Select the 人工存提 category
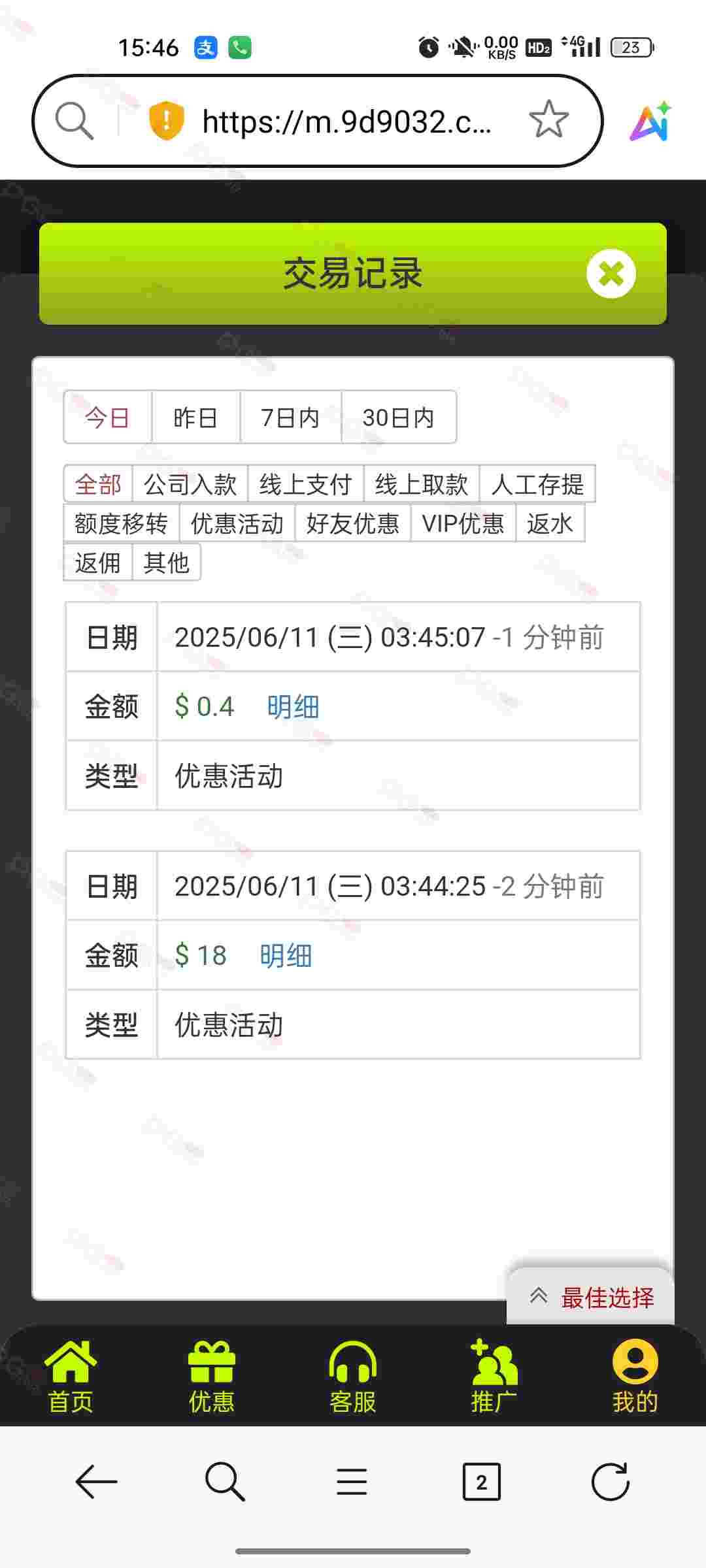 tap(537, 484)
